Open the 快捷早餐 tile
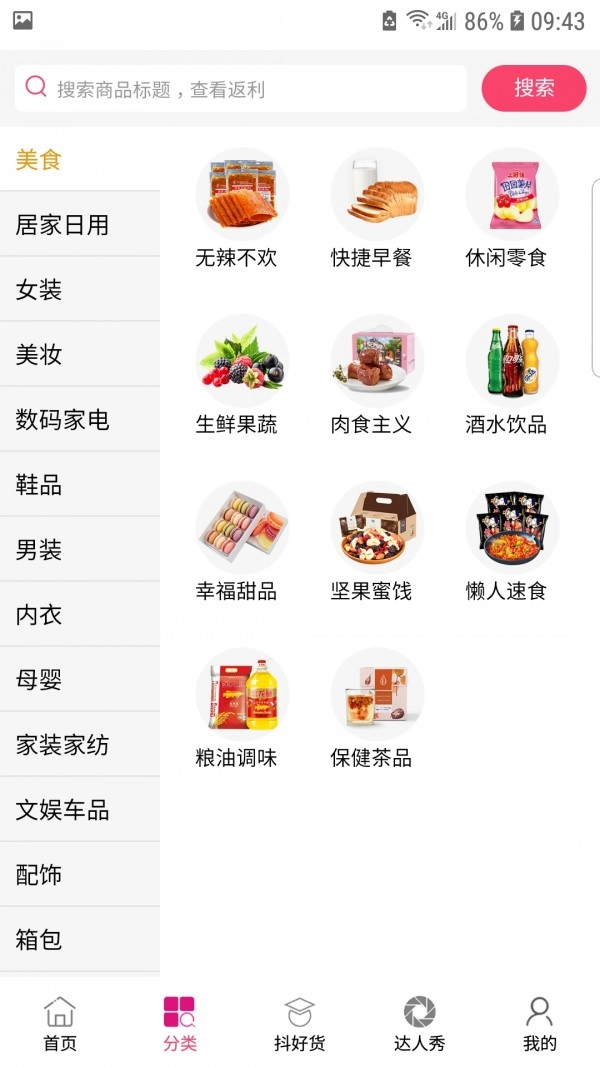The image size is (600, 1067). coord(371,209)
